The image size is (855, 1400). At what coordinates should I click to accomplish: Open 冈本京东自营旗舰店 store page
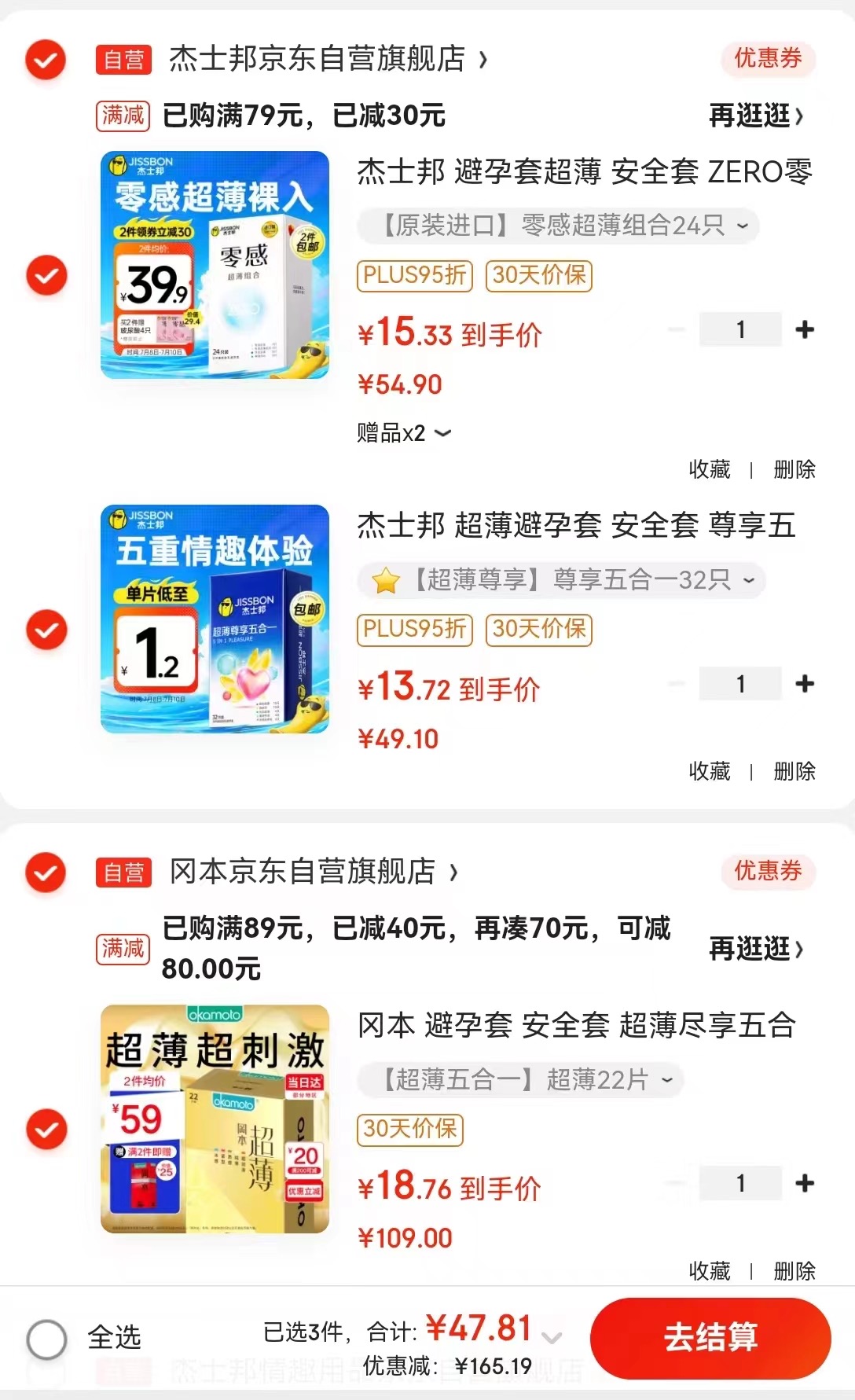coord(312,872)
